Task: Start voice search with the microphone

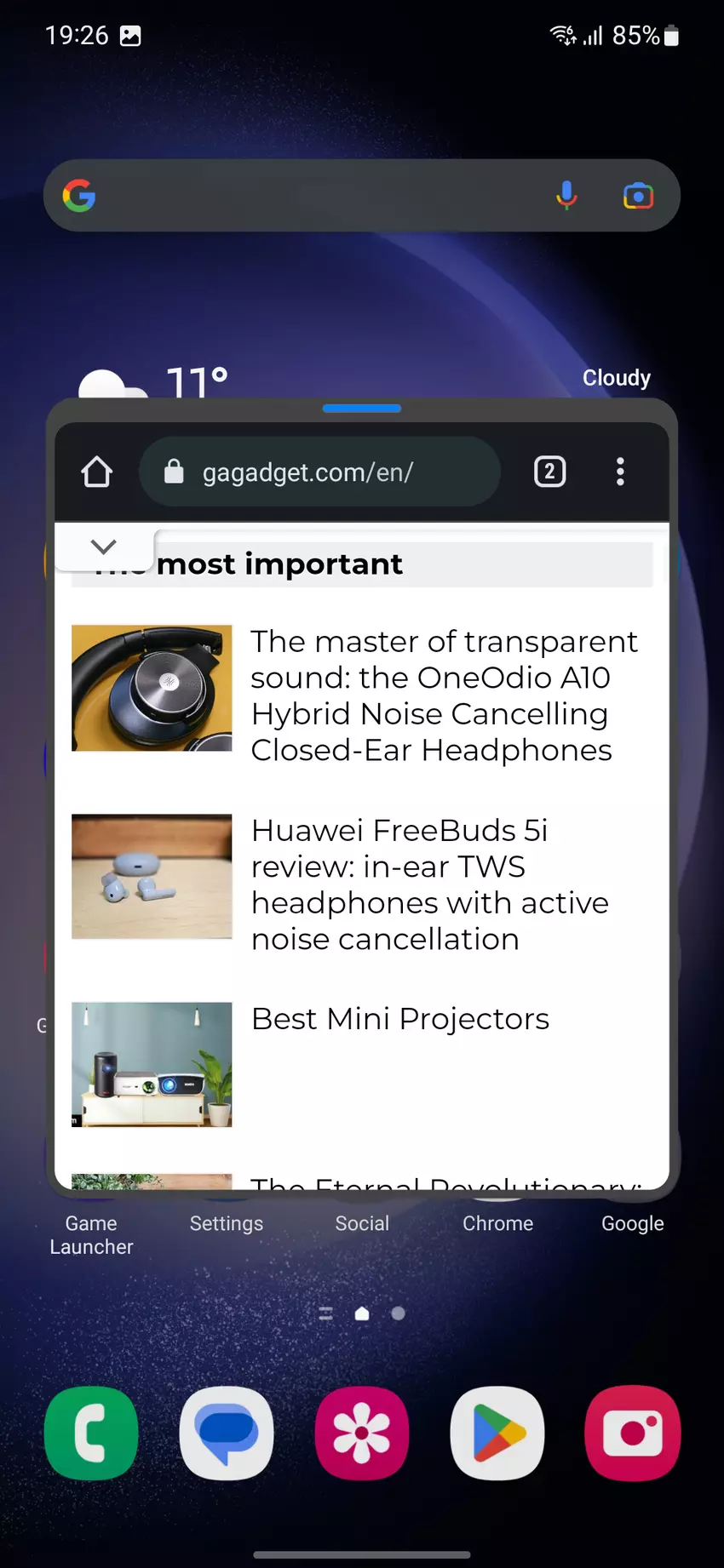Action: 566,196
